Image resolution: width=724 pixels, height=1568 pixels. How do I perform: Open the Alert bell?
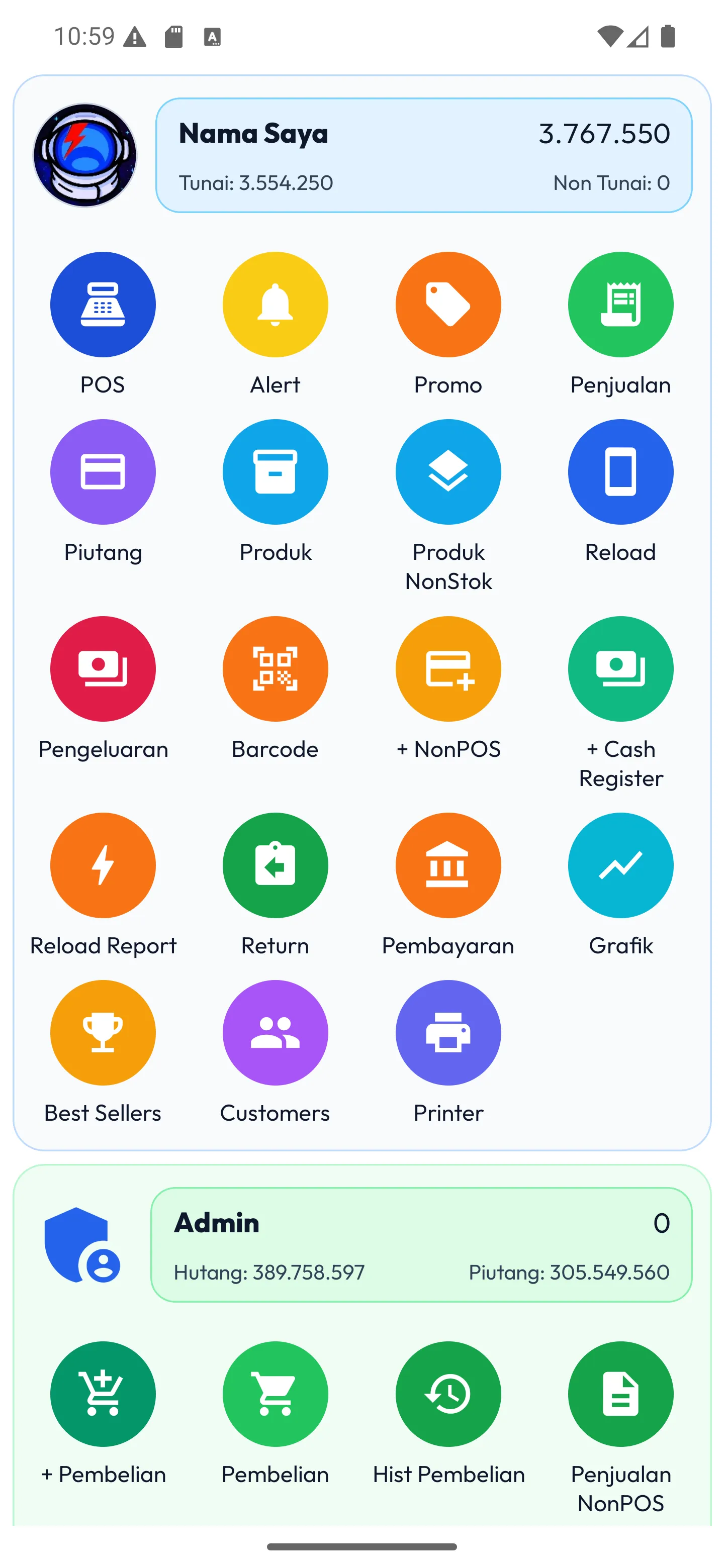275,305
